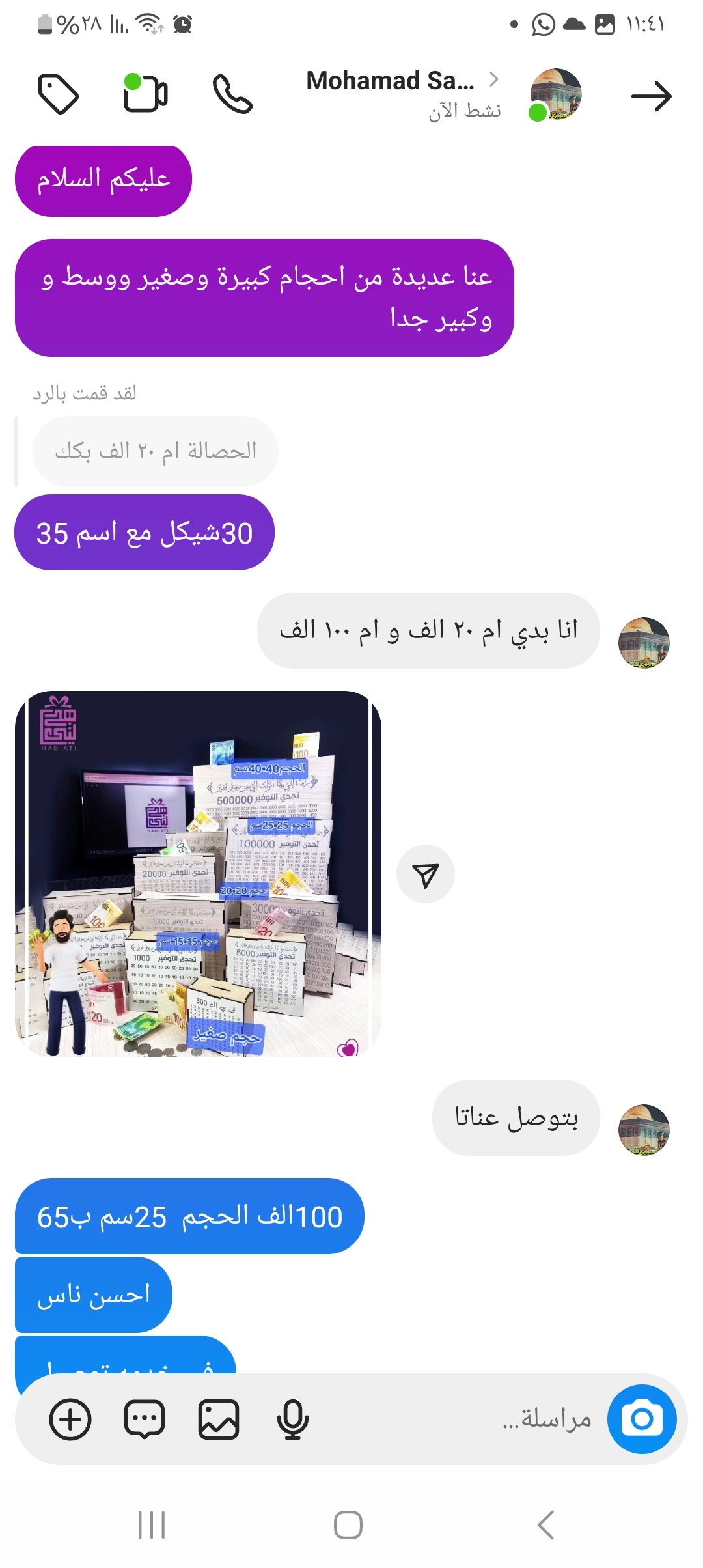Record a voice message
This screenshot has height=1568, width=703.
pyautogui.click(x=292, y=1419)
